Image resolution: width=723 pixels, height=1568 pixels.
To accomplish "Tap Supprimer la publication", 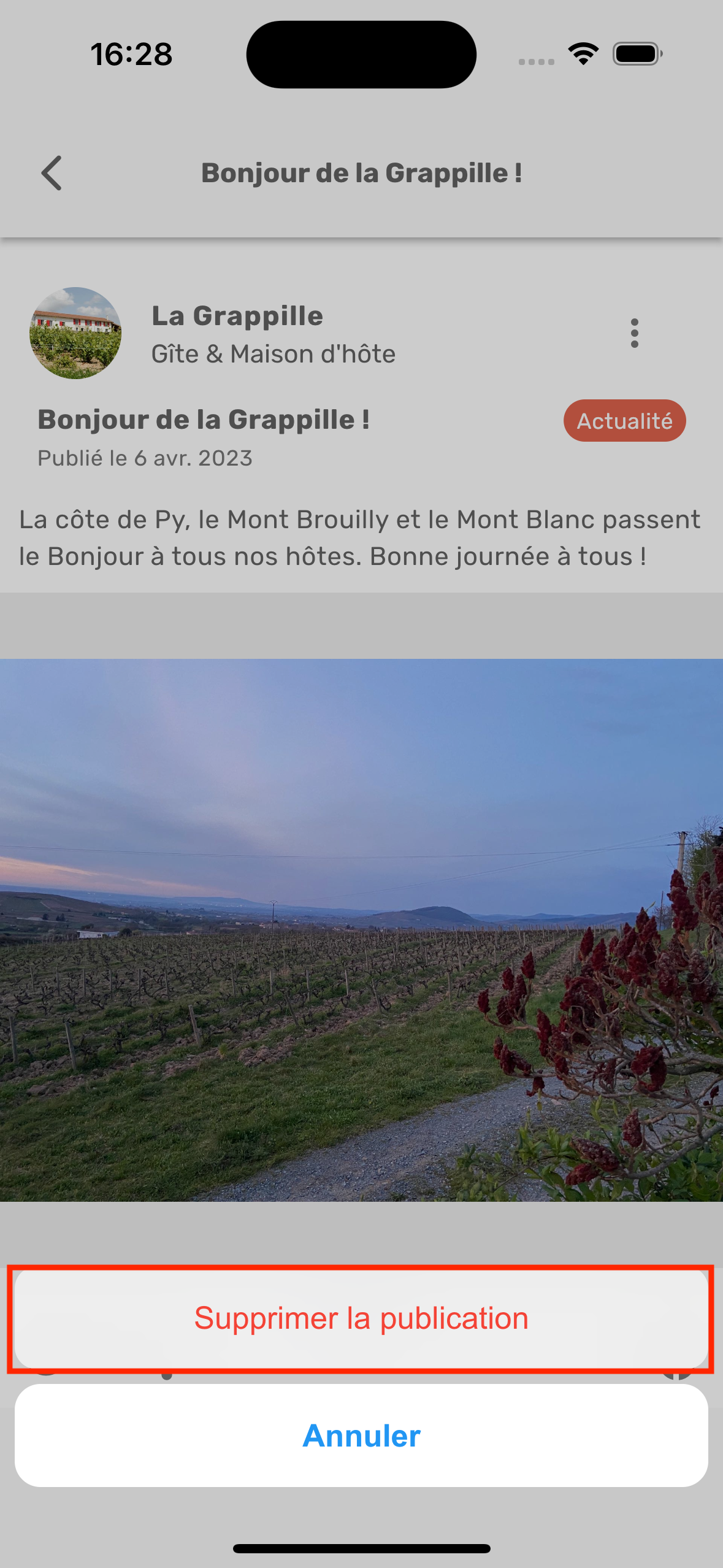I will pyautogui.click(x=361, y=1318).
